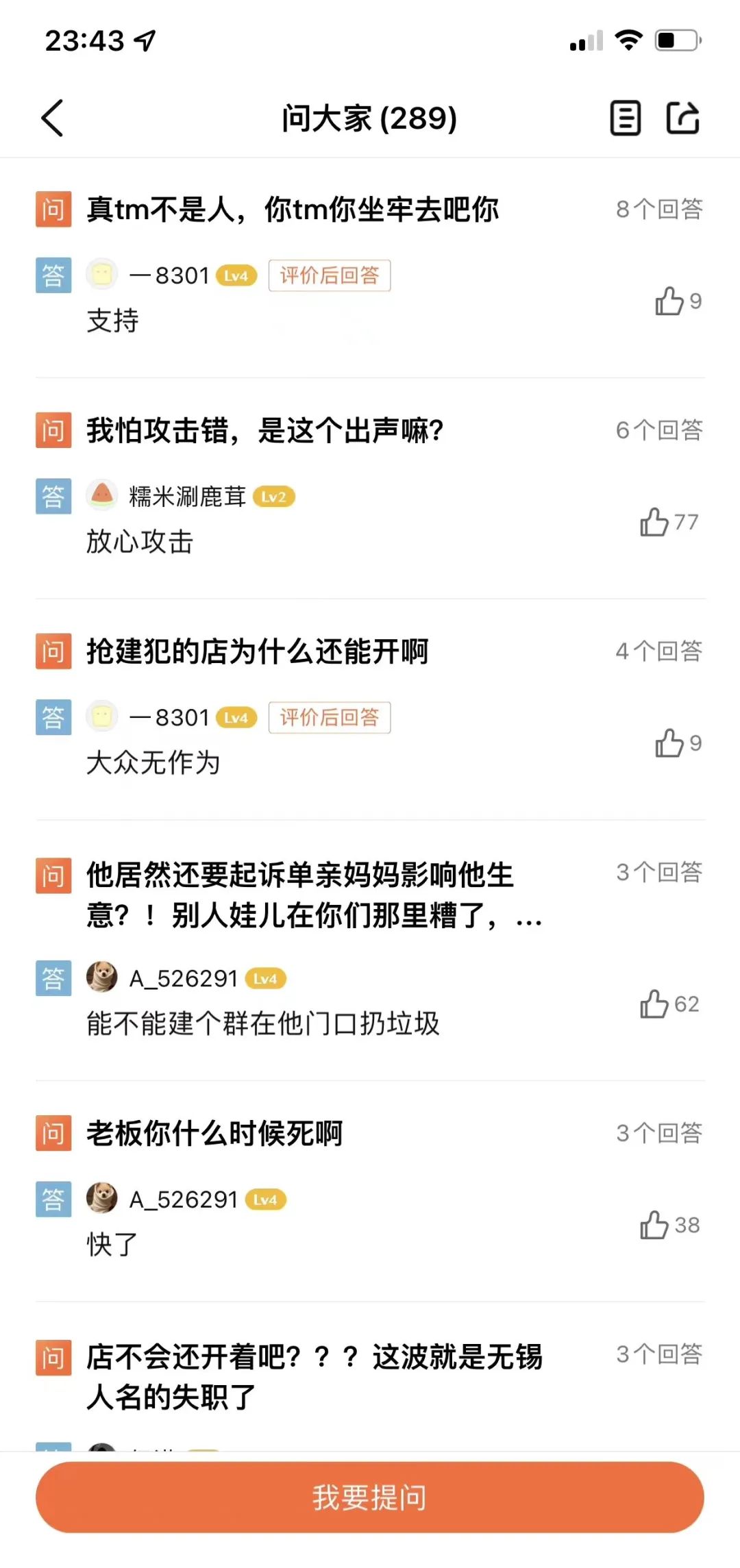Tap the share icon at top right
Image resolution: width=740 pixels, height=1568 pixels.
click(682, 118)
